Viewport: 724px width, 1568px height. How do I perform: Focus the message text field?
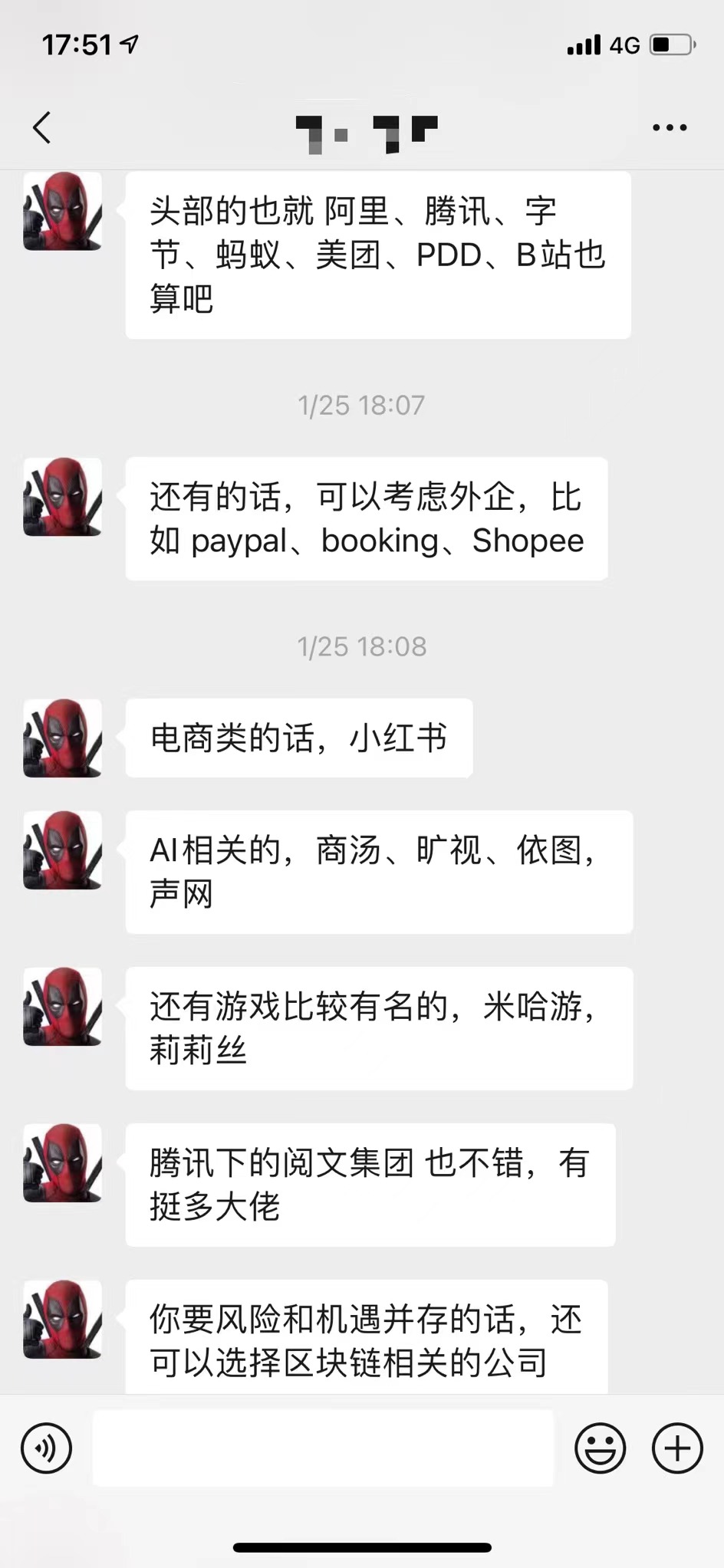coord(323,1448)
